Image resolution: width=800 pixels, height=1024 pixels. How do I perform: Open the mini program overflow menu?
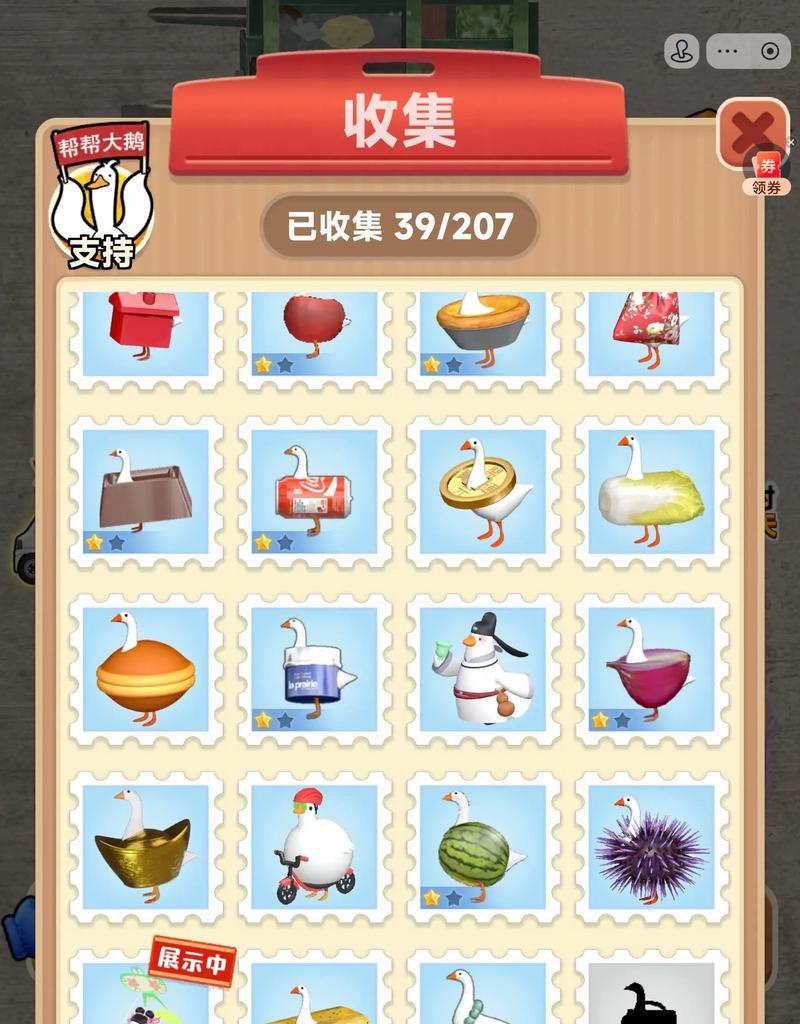click(729, 51)
